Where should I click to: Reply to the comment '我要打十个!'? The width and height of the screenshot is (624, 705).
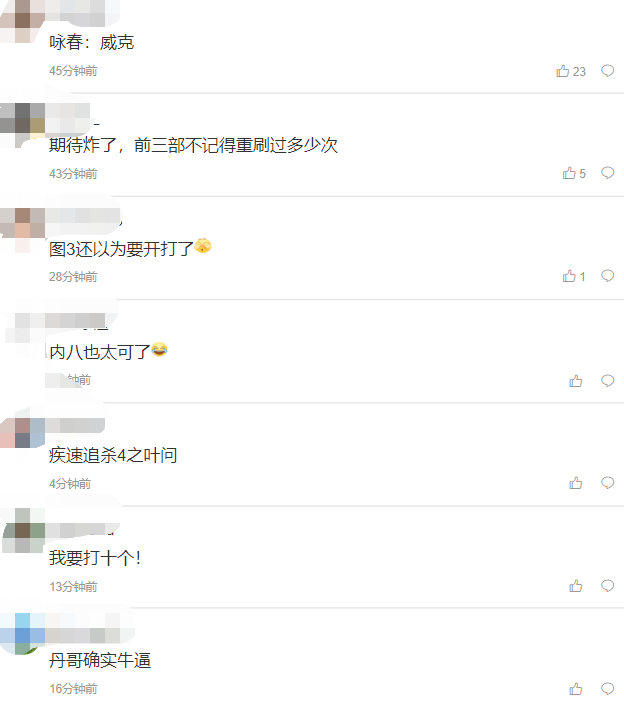coord(607,586)
